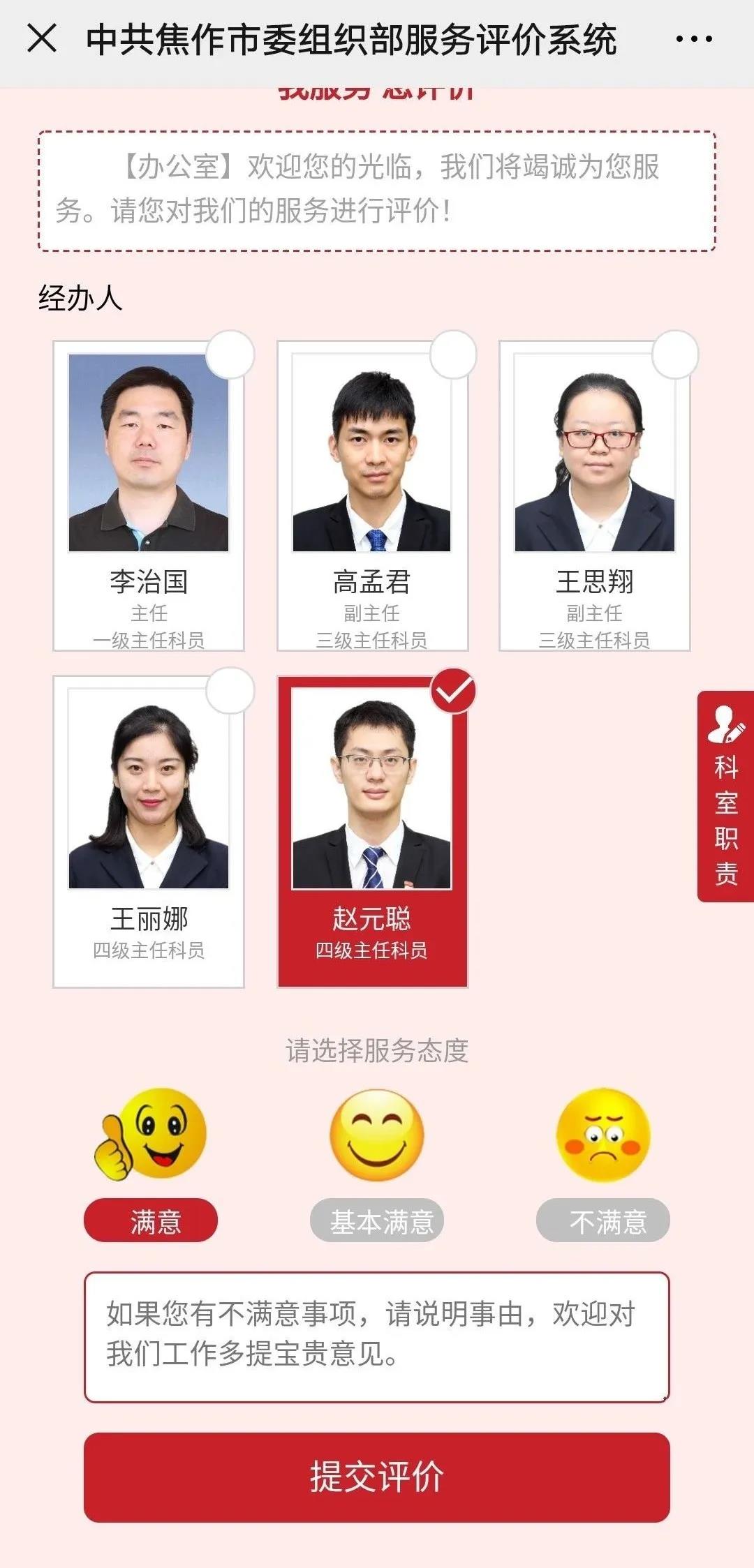This screenshot has width=754, height=1568.
Task: Open the 科室职责 side tab
Action: (726, 796)
